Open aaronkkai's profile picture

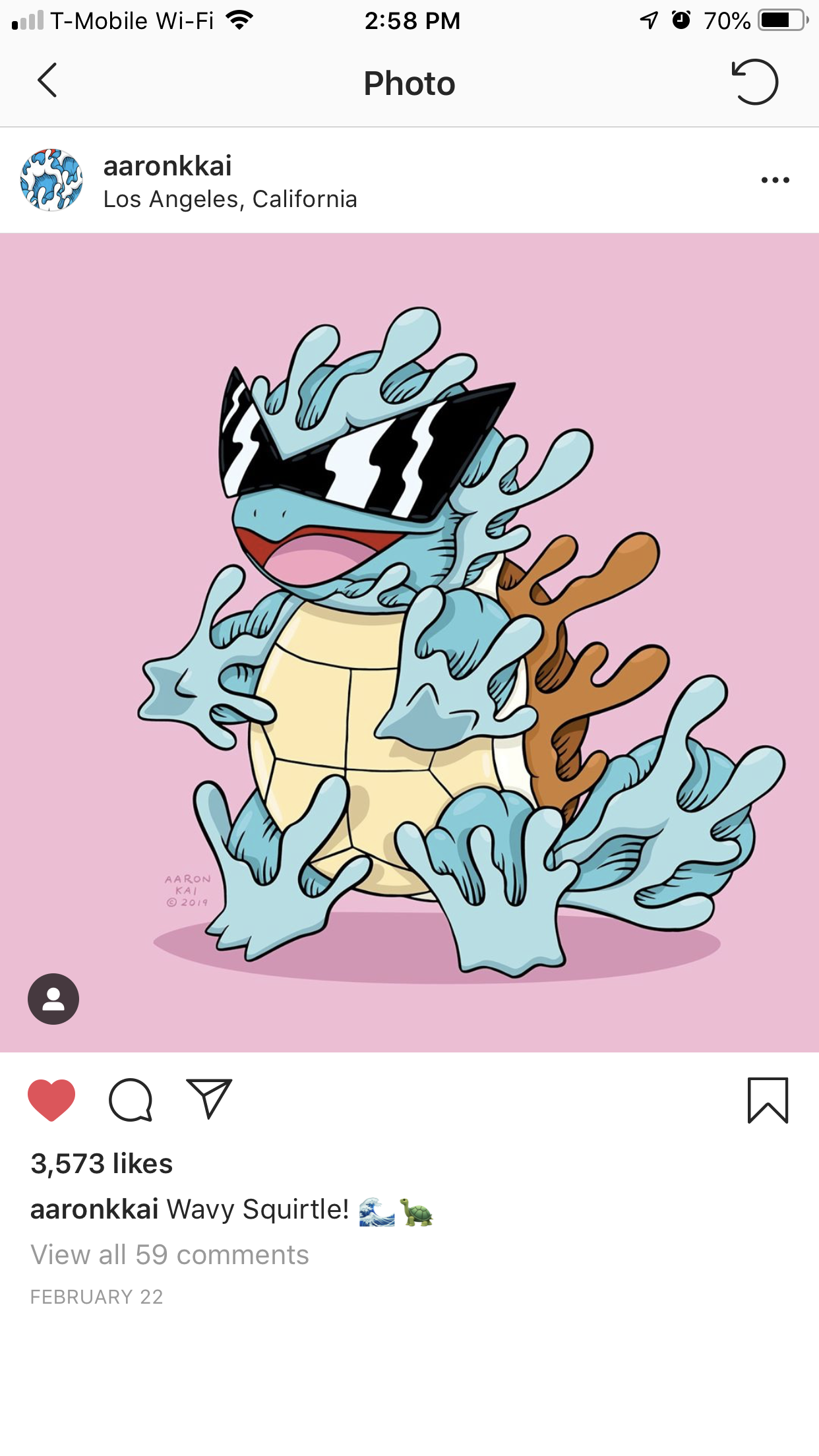51,180
